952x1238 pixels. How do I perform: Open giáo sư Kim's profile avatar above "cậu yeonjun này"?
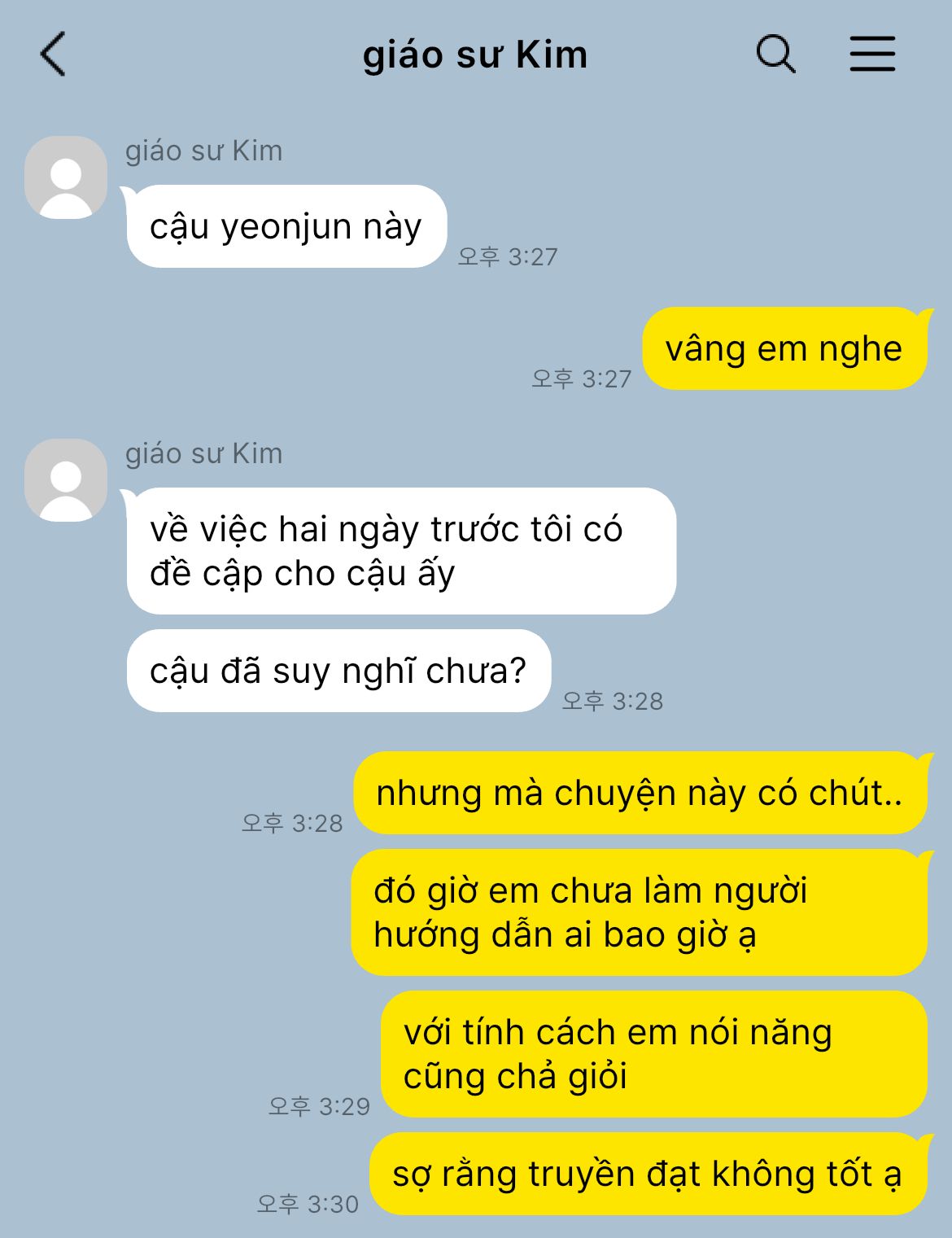click(66, 177)
